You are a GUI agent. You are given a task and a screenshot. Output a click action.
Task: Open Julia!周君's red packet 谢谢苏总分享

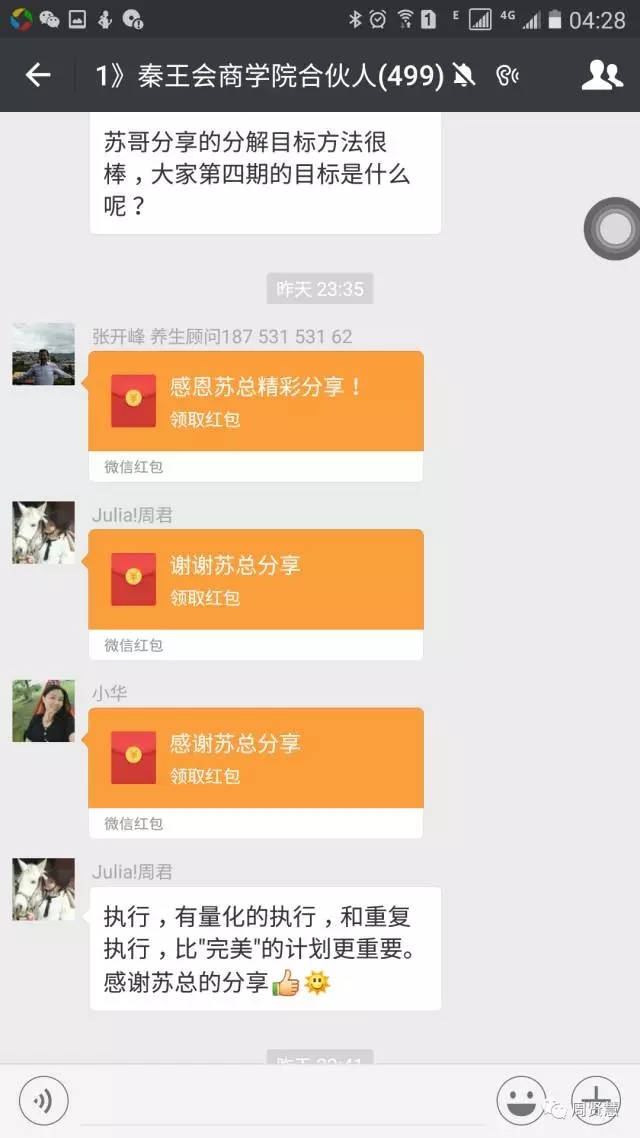click(x=255, y=594)
